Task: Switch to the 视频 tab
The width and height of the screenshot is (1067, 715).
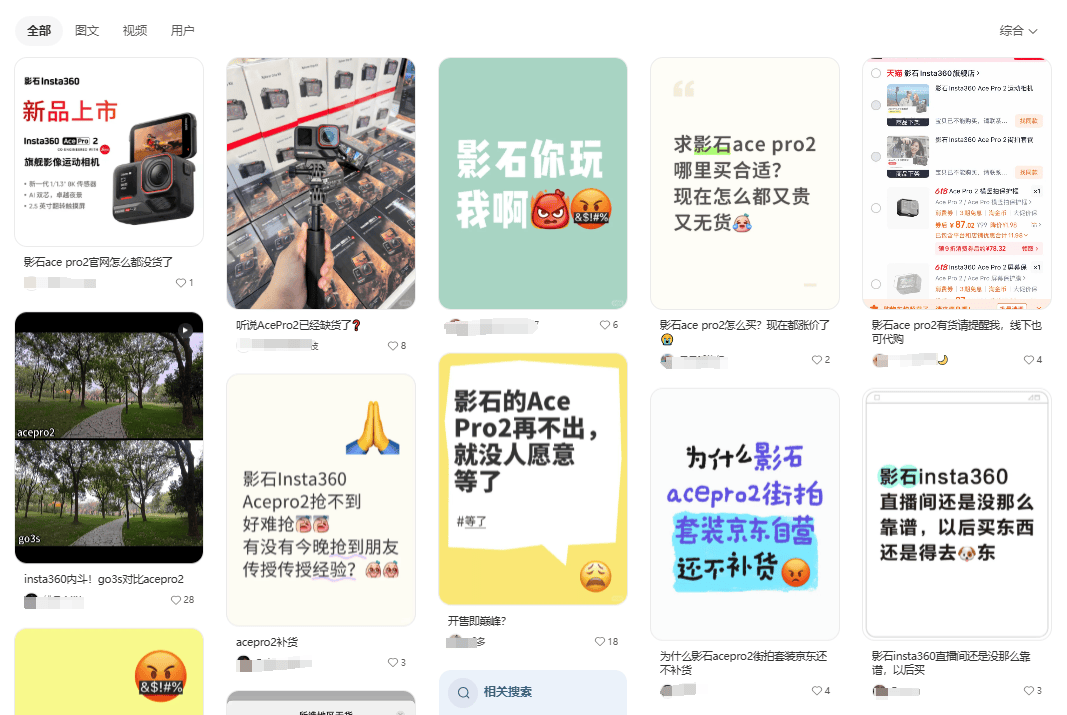Action: (x=135, y=31)
